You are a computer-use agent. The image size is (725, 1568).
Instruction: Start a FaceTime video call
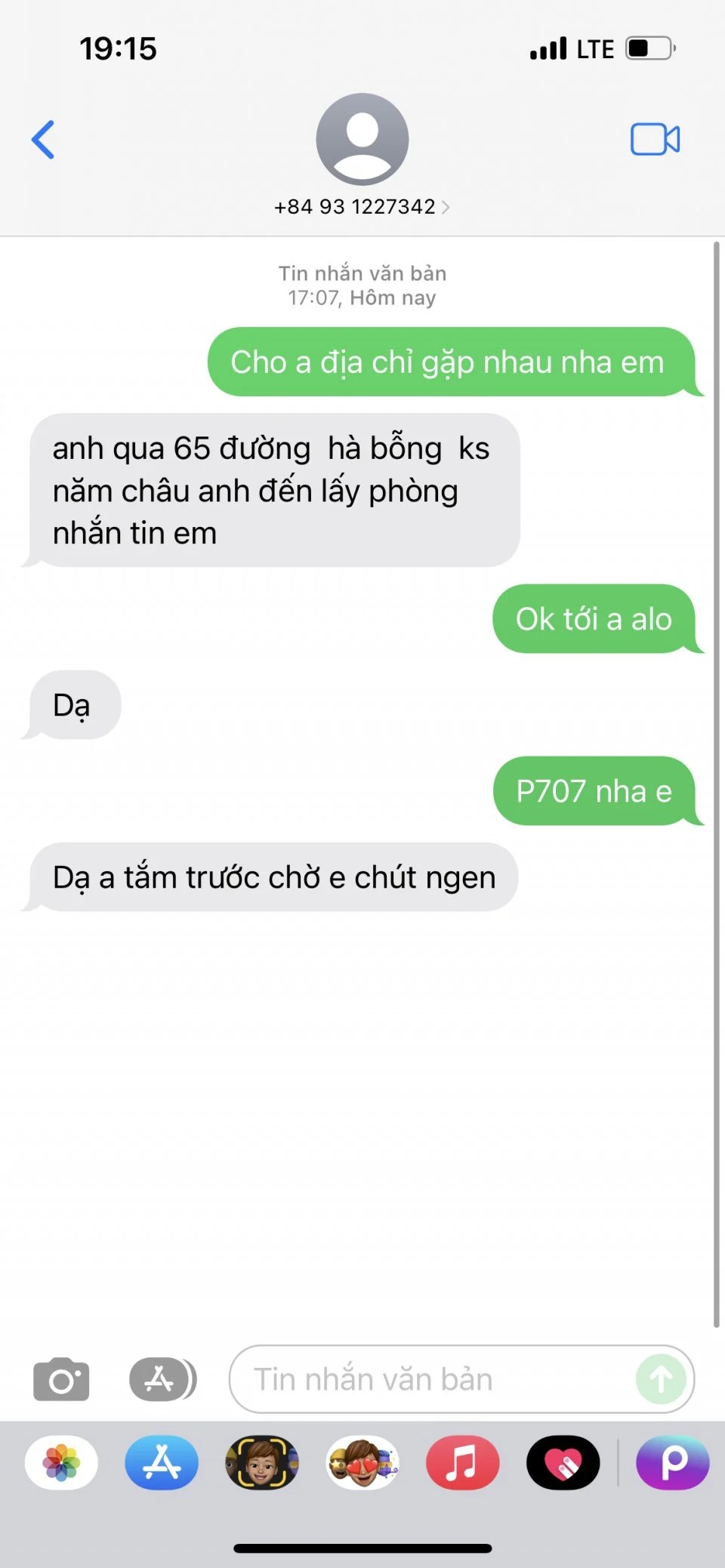click(655, 140)
